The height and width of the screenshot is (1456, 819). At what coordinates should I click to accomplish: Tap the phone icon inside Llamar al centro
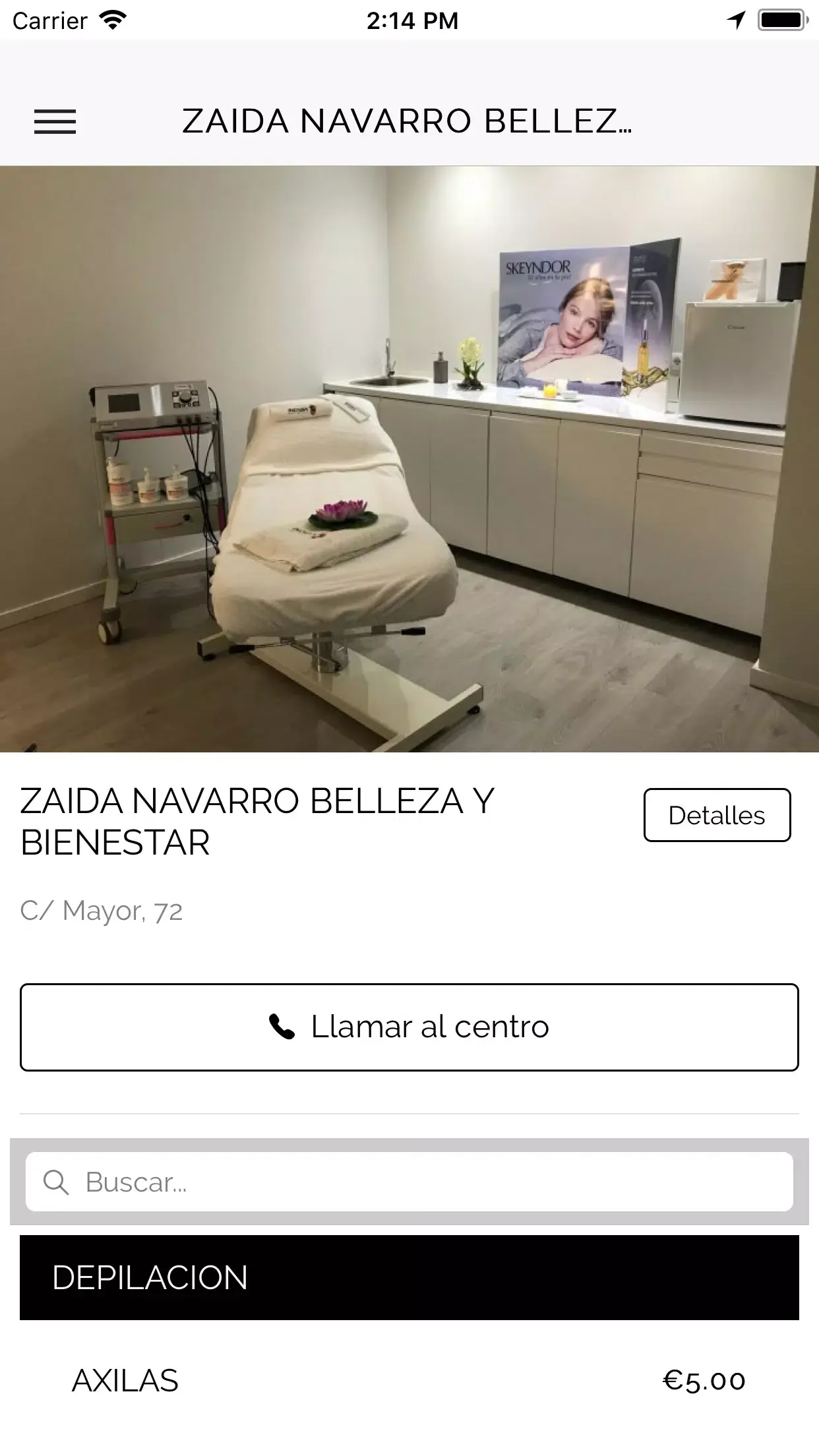pyautogui.click(x=284, y=1026)
